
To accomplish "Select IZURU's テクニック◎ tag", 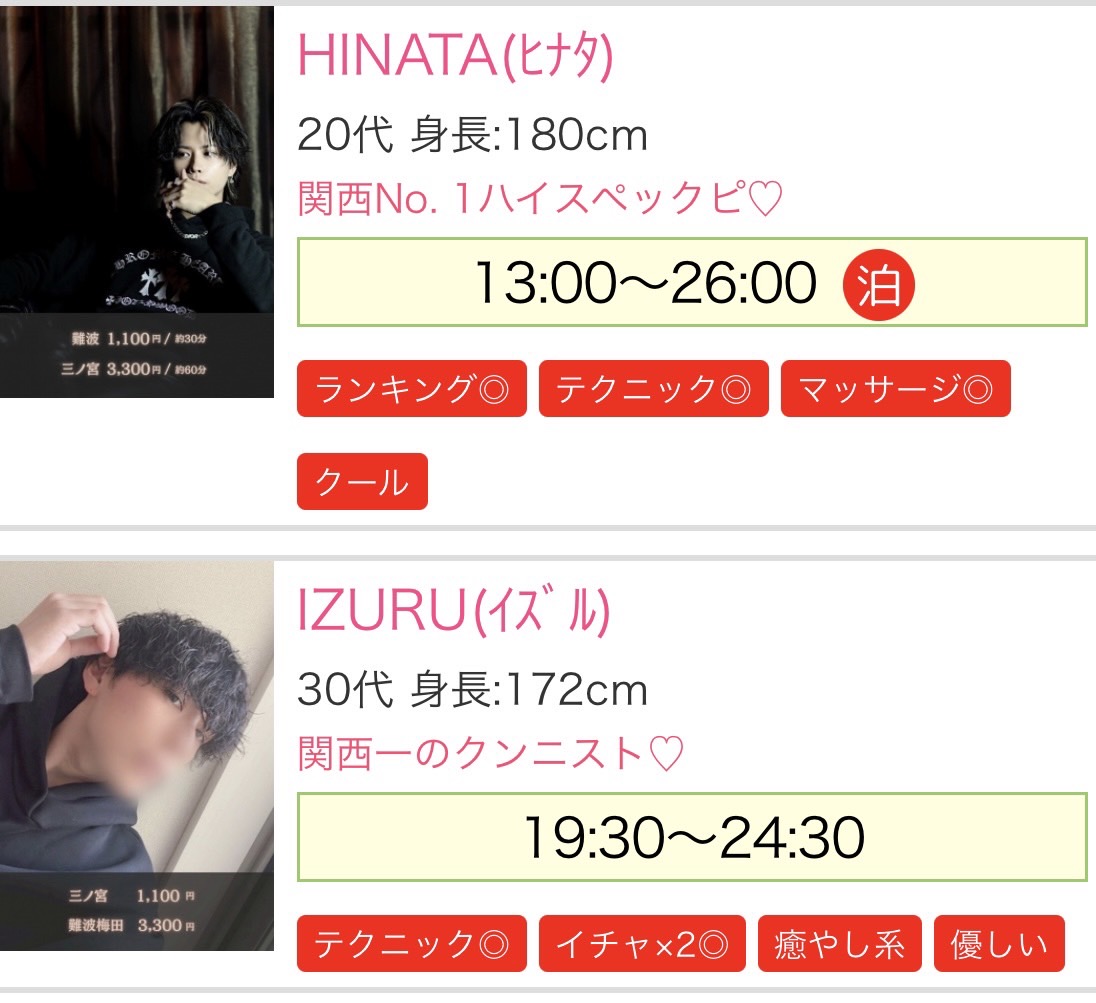I will [x=411, y=943].
